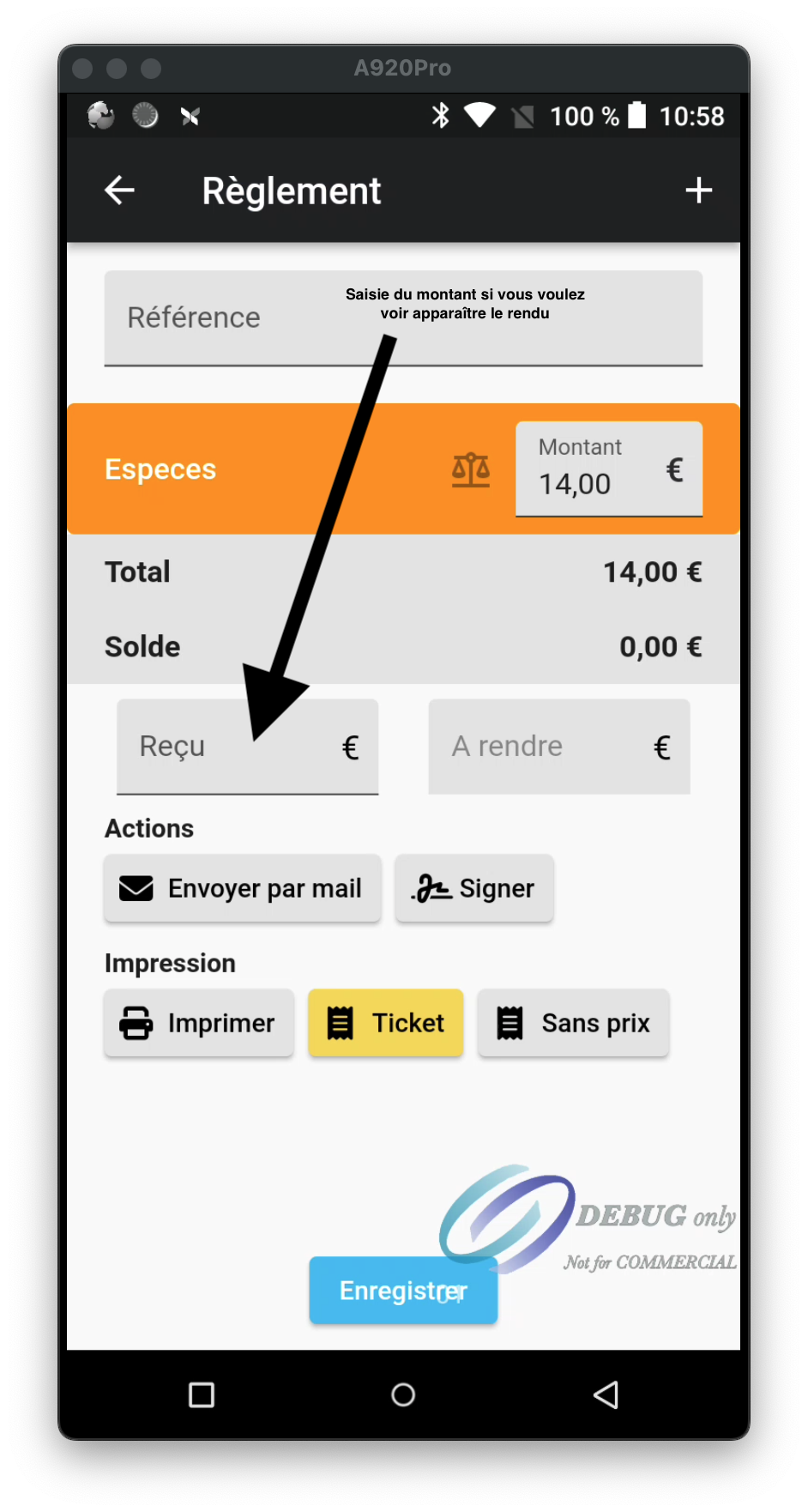Viewport: 808px width, 1512px height.
Task: Choose the Imprimer print button
Action: pos(199,1023)
